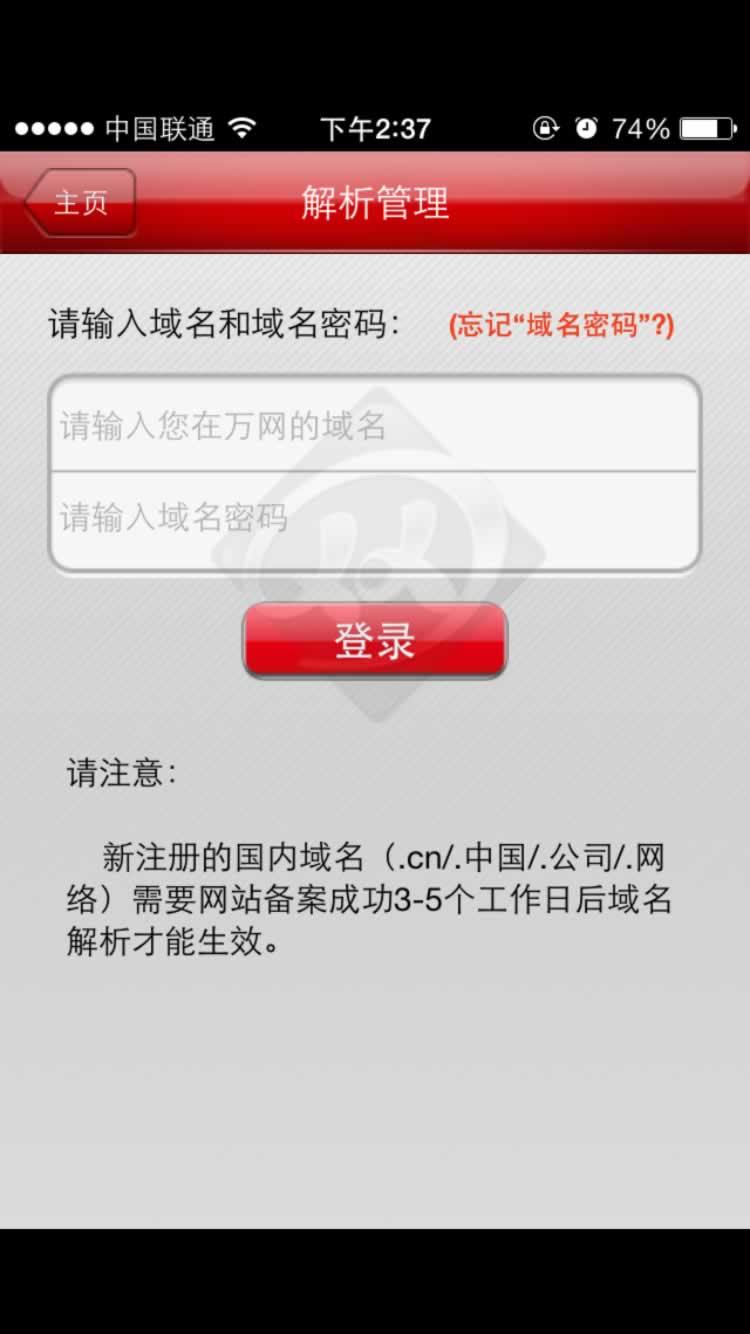Go back to 主页
This screenshot has height=1334, width=750.
80,203
